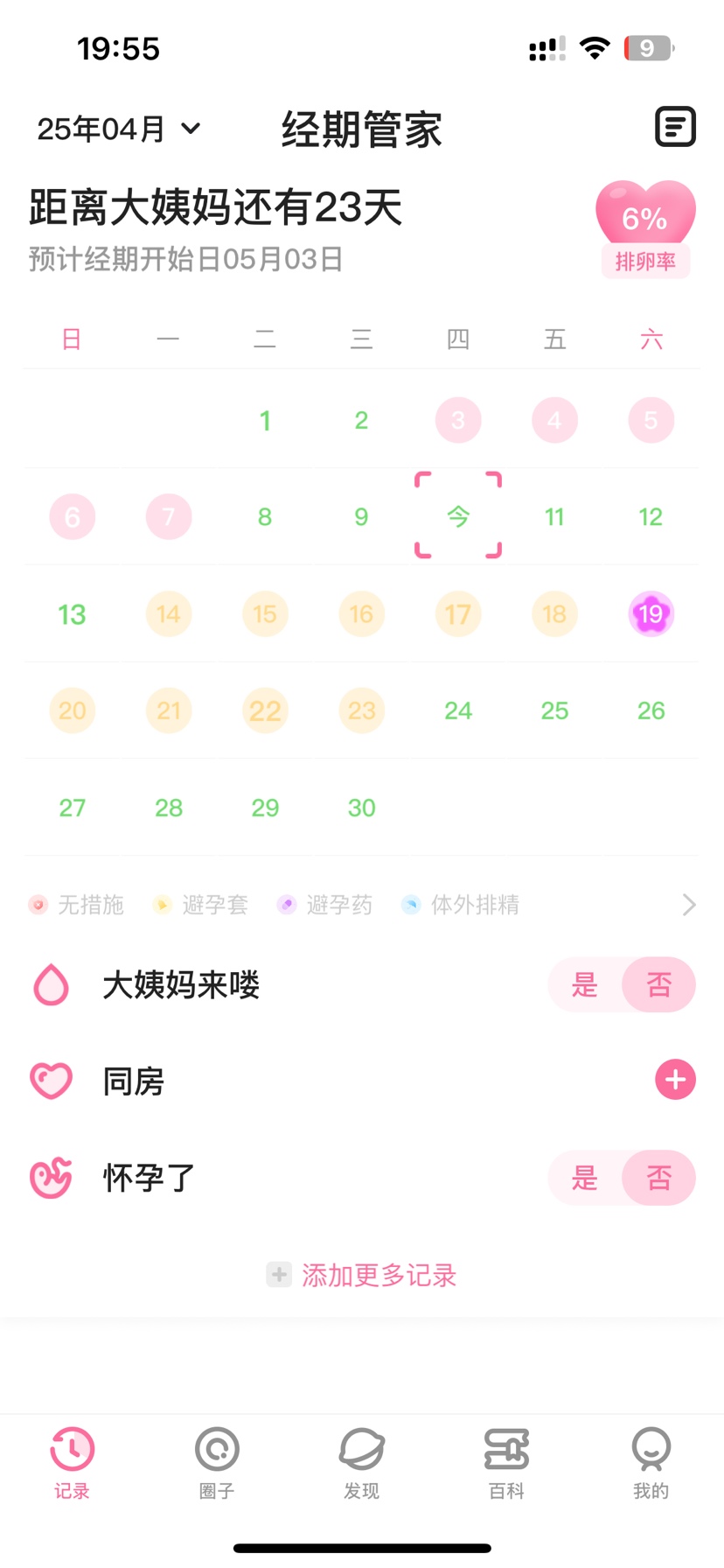The width and height of the screenshot is (724, 1568).
Task: Switch to the 我的 tab
Action: coord(651,1464)
